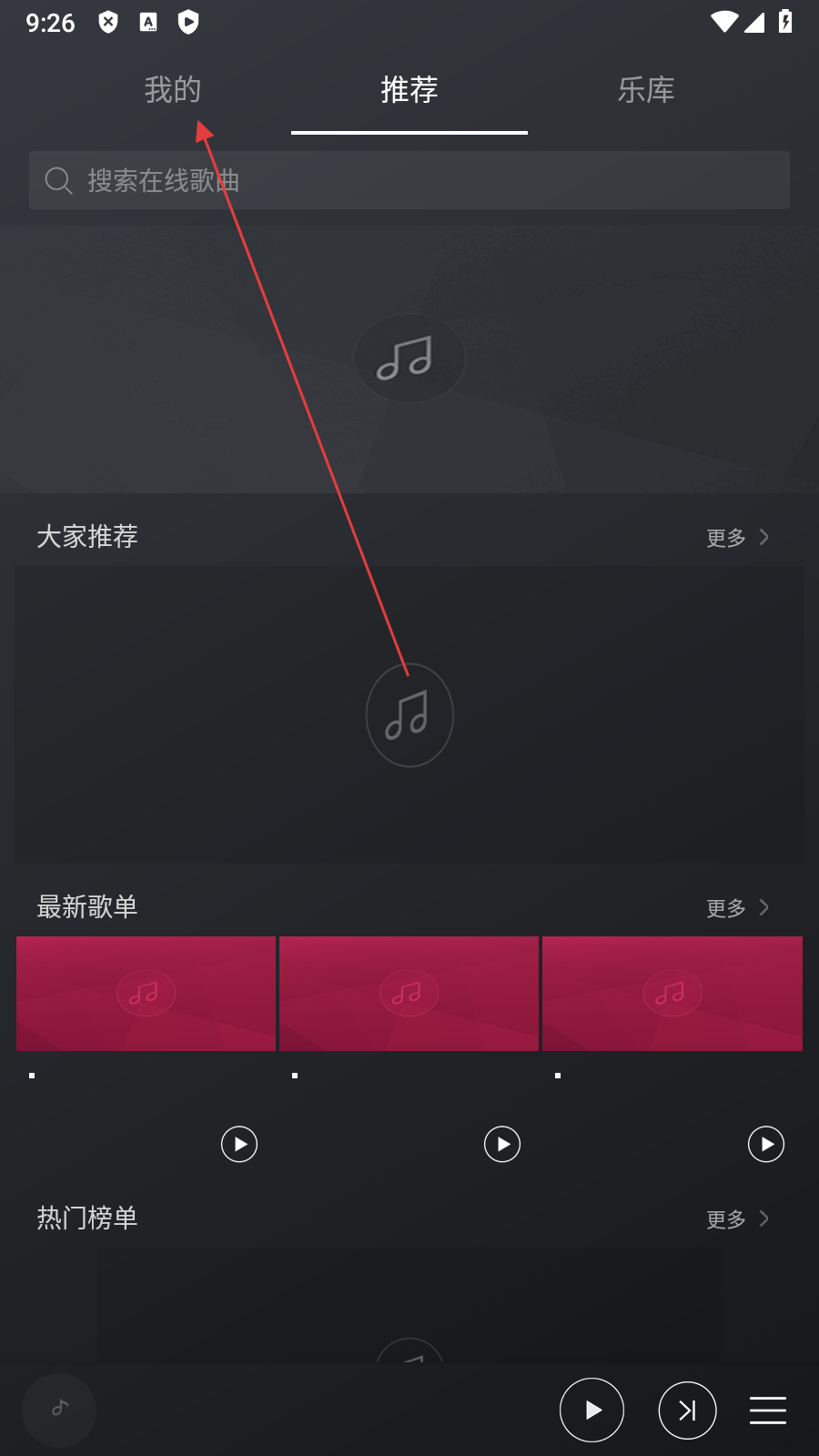Viewport: 819px width, 1456px height.
Task: Open the top banner with music note
Action: (x=409, y=359)
